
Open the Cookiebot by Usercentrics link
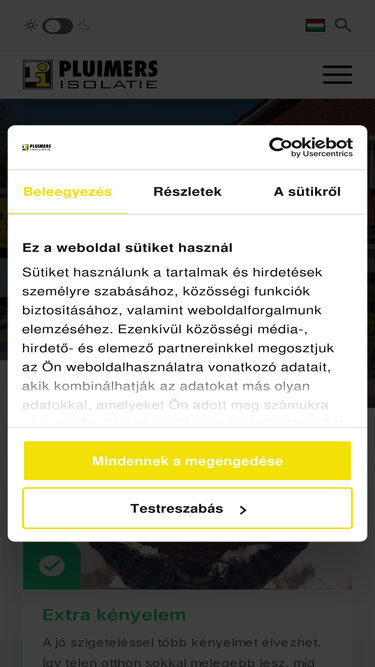(311, 147)
